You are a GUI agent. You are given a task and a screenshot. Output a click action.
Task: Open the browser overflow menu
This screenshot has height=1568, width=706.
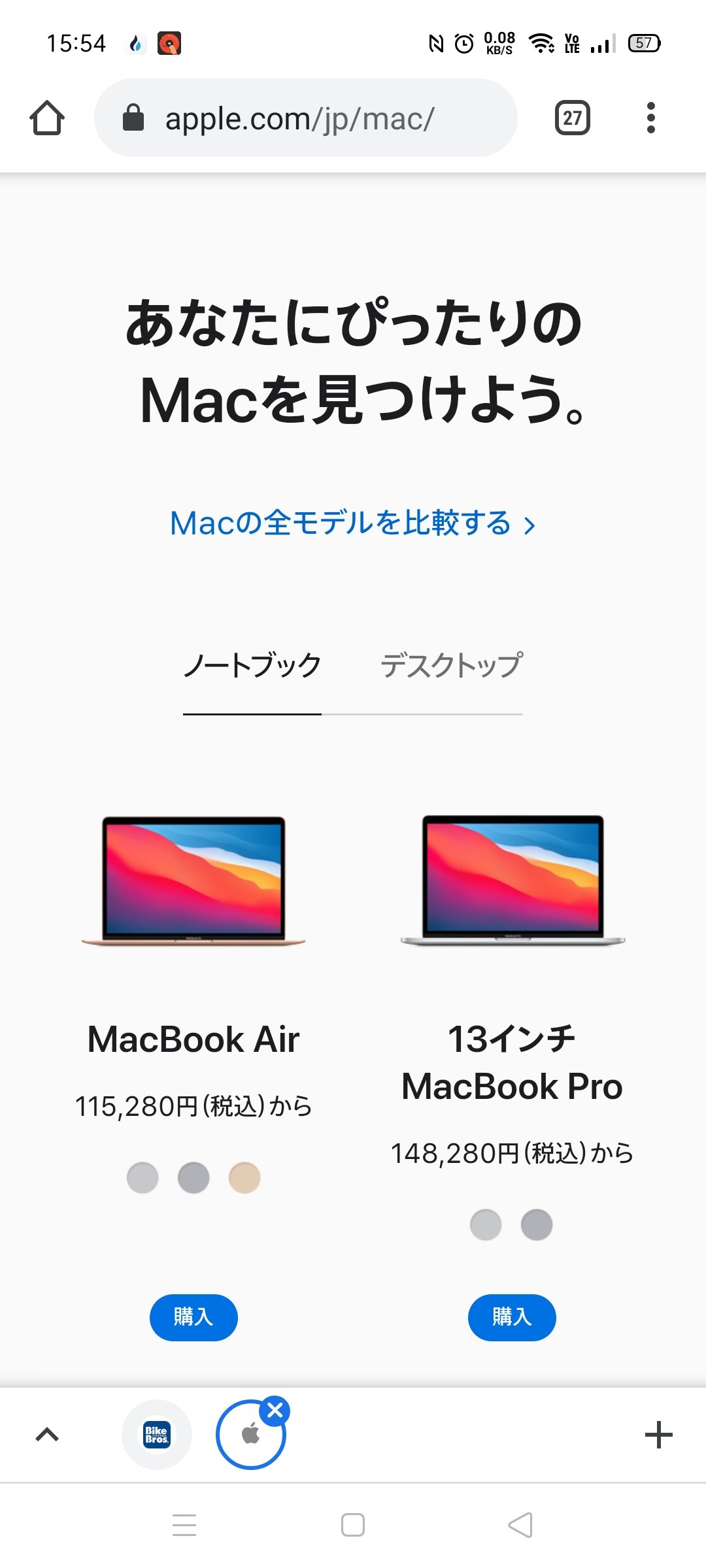coord(650,118)
